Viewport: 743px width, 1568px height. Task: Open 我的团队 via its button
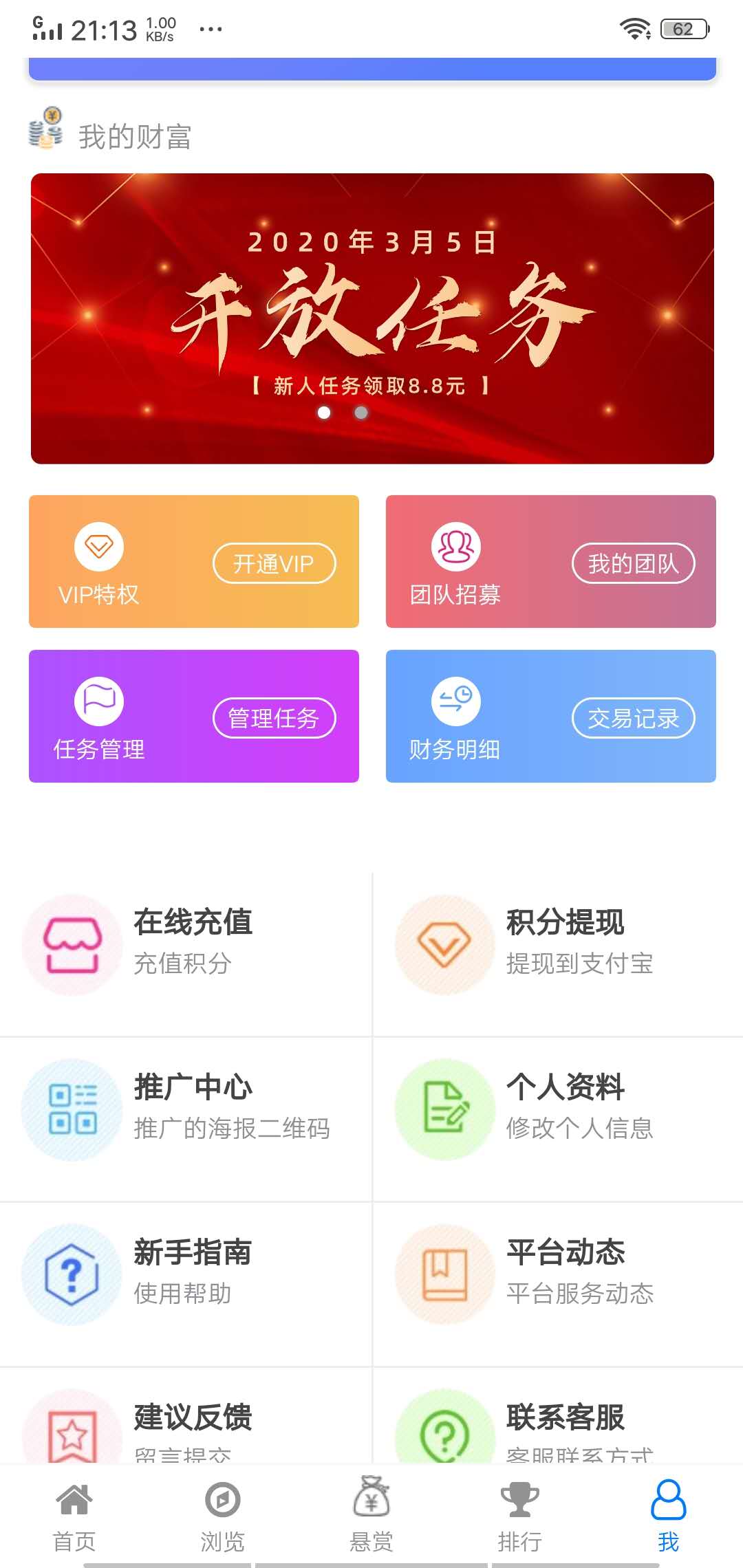(632, 563)
